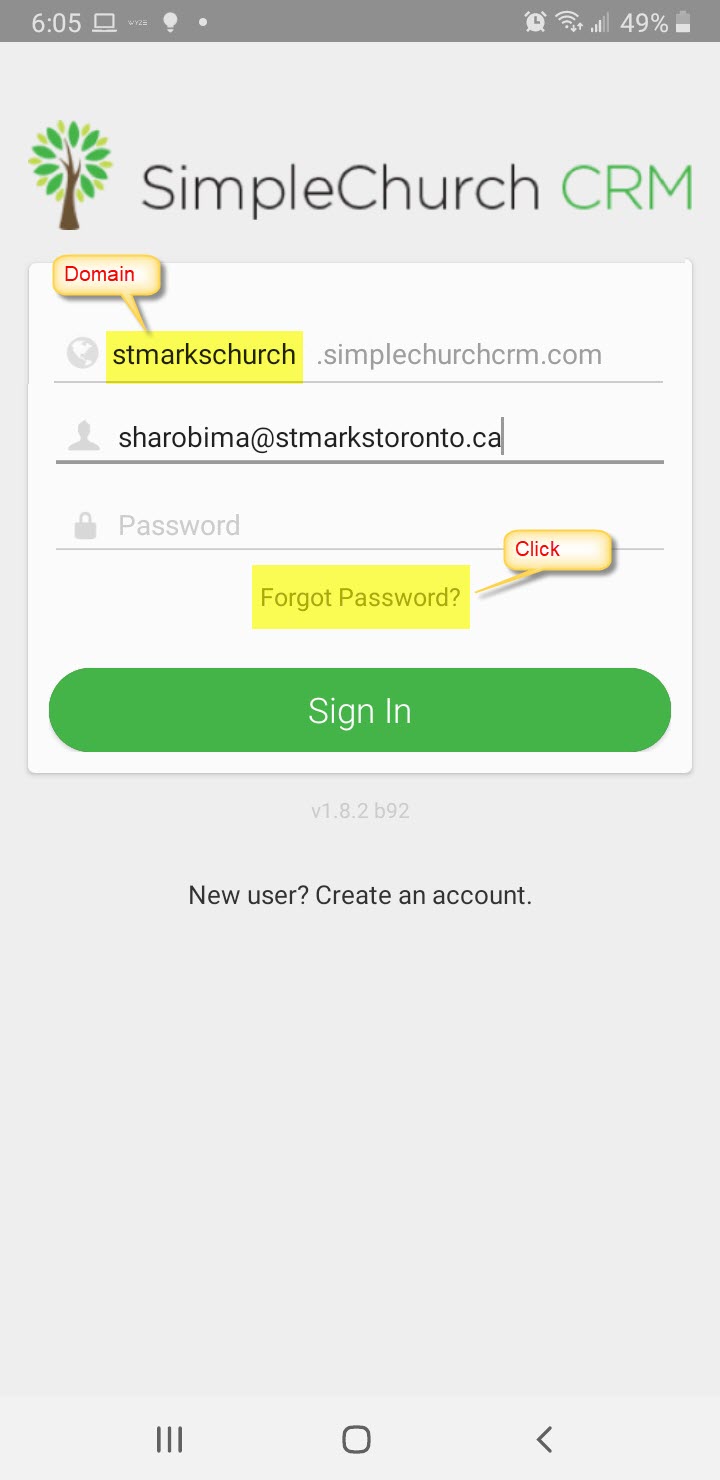Viewport: 720px width, 1480px height.
Task: Go back with the system back button
Action: coord(544,1439)
